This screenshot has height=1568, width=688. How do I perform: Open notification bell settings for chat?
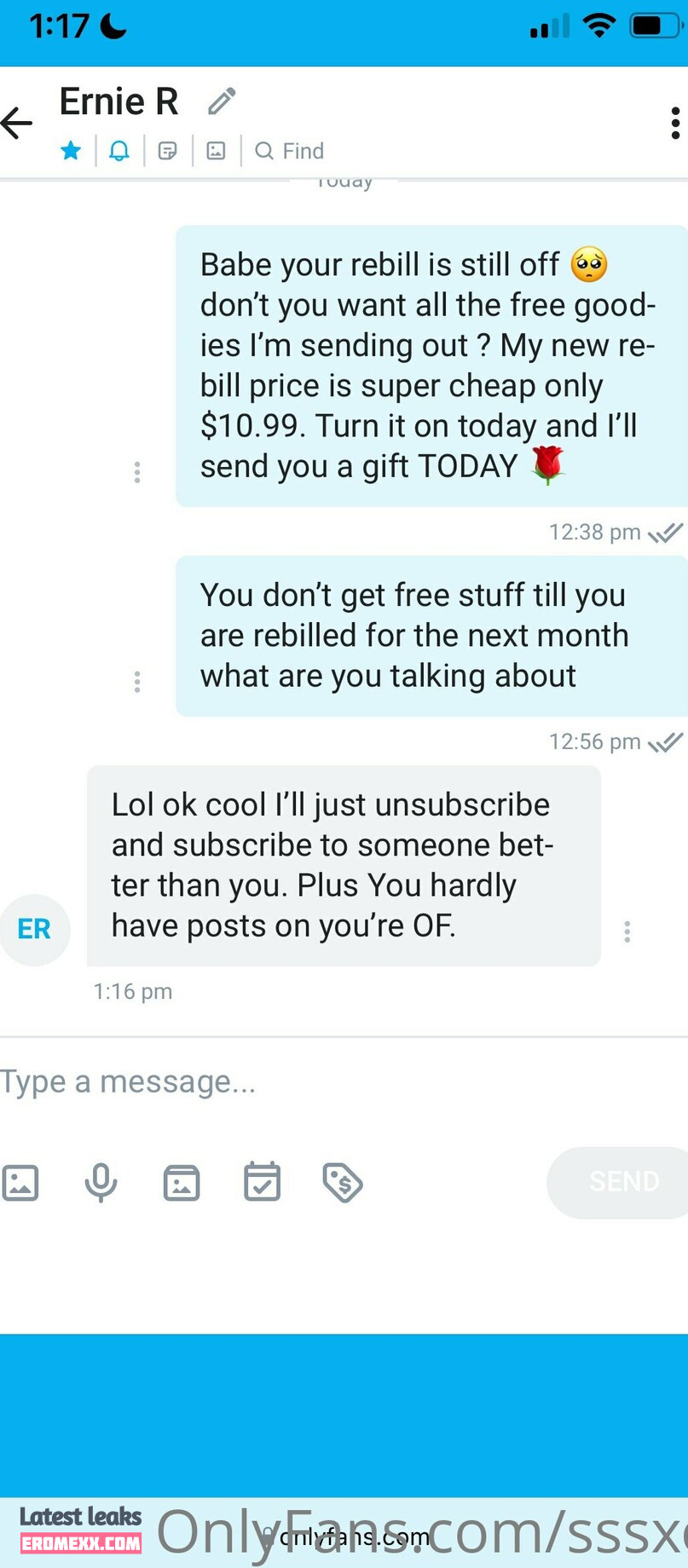(119, 151)
